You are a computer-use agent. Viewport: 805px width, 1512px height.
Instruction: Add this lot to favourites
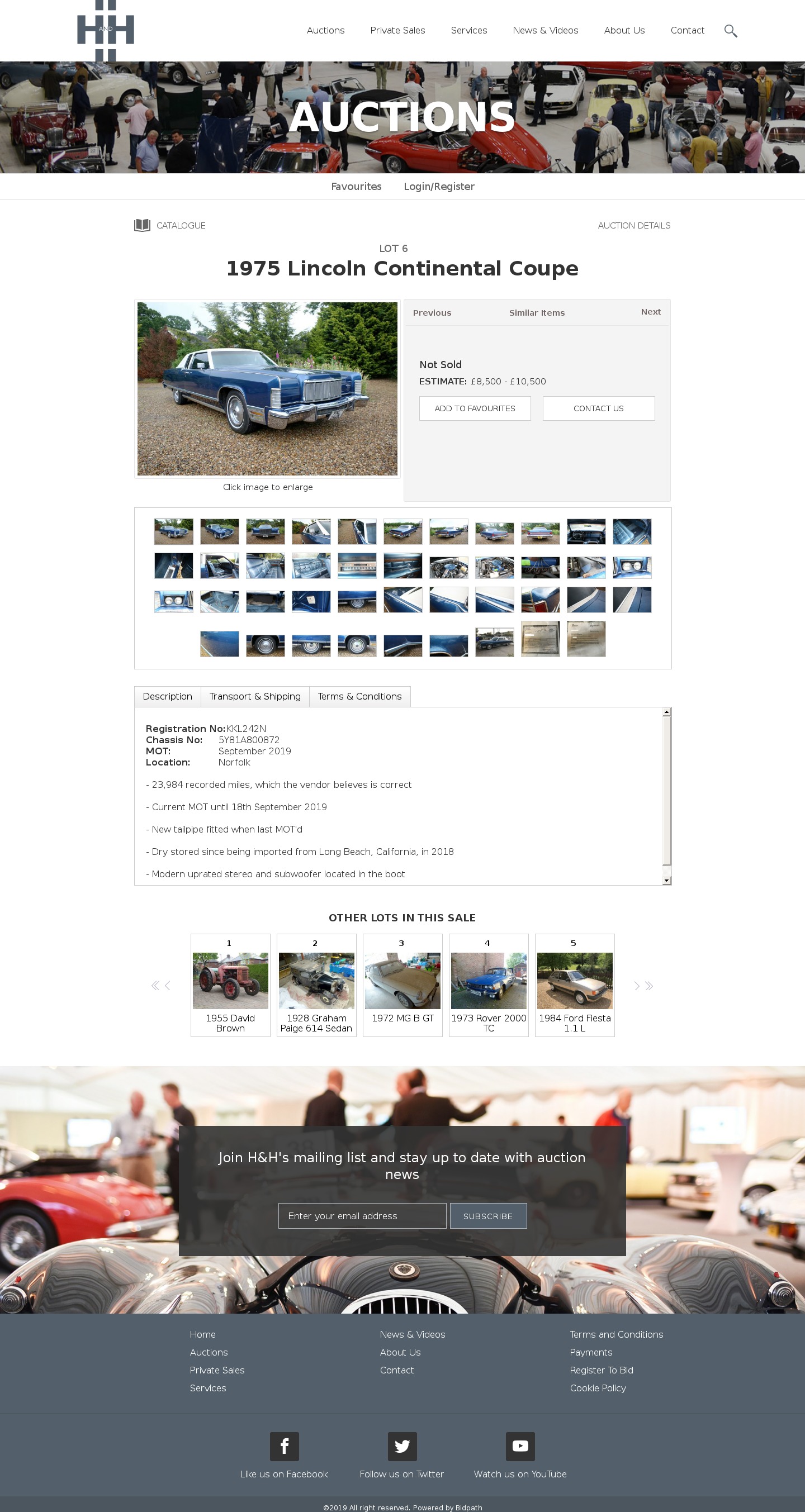pos(475,408)
